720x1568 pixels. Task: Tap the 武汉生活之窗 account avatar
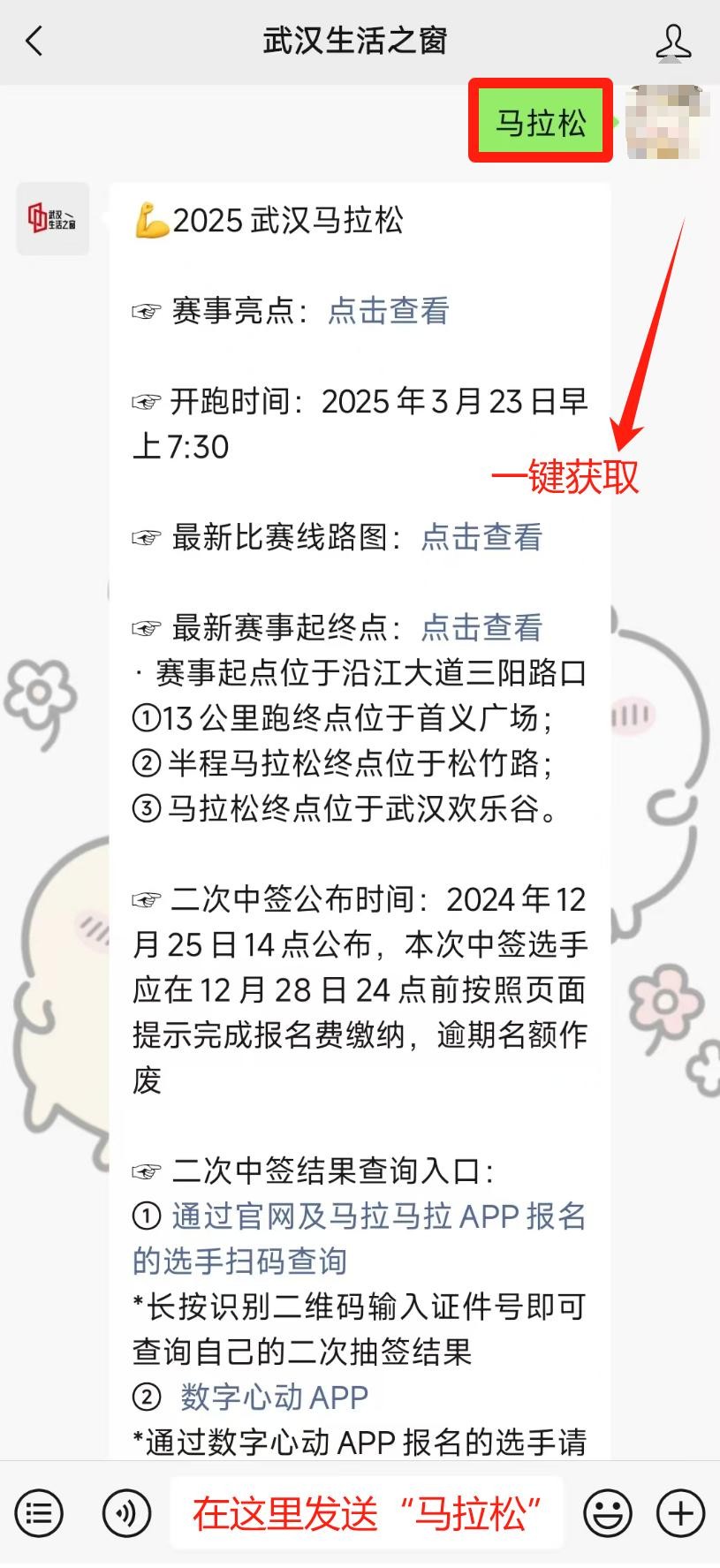point(53,218)
